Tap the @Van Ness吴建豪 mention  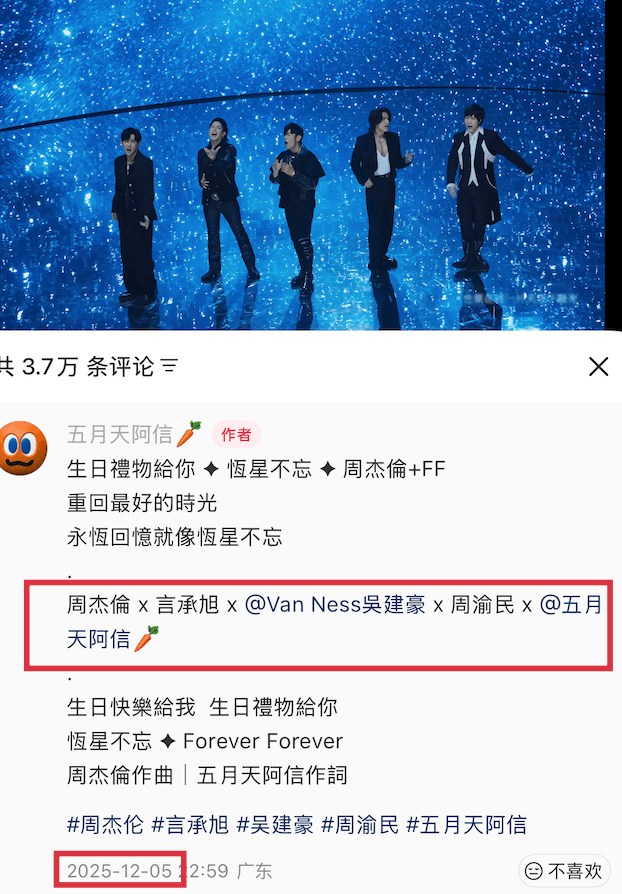(x=335, y=606)
